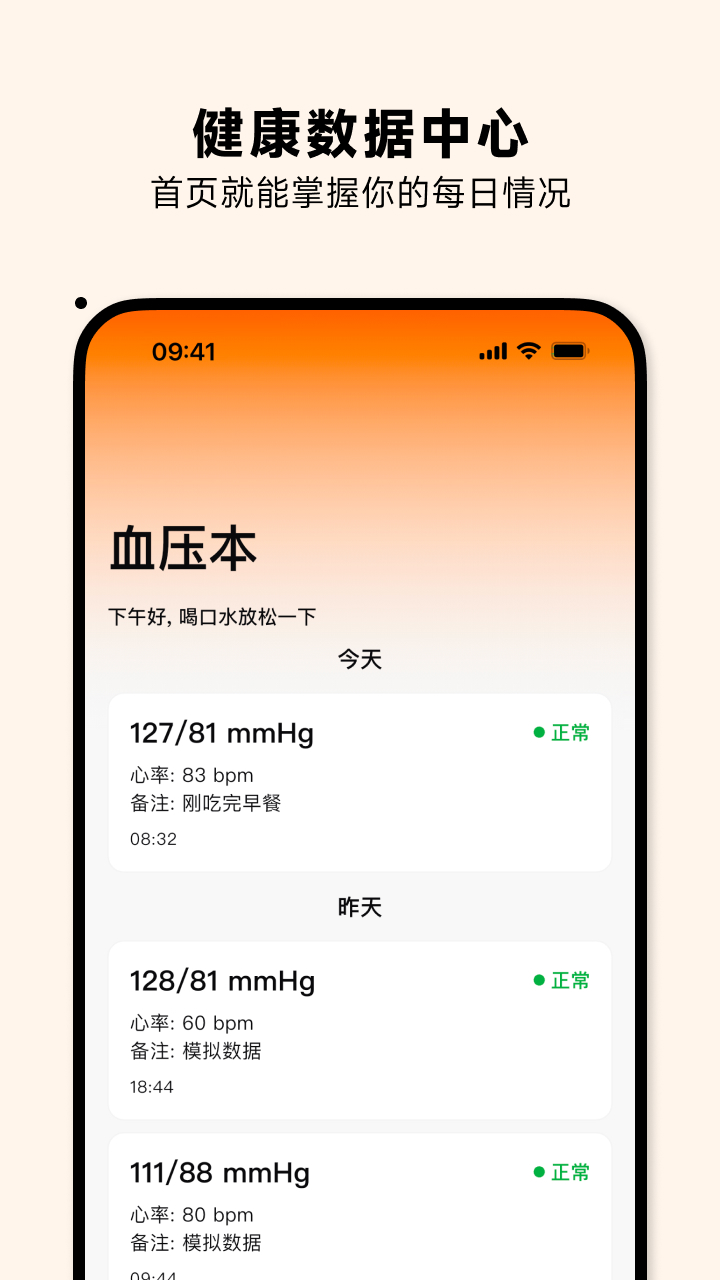The image size is (720, 1280).
Task: Tap the cellular signal bars icon
Action: click(491, 351)
